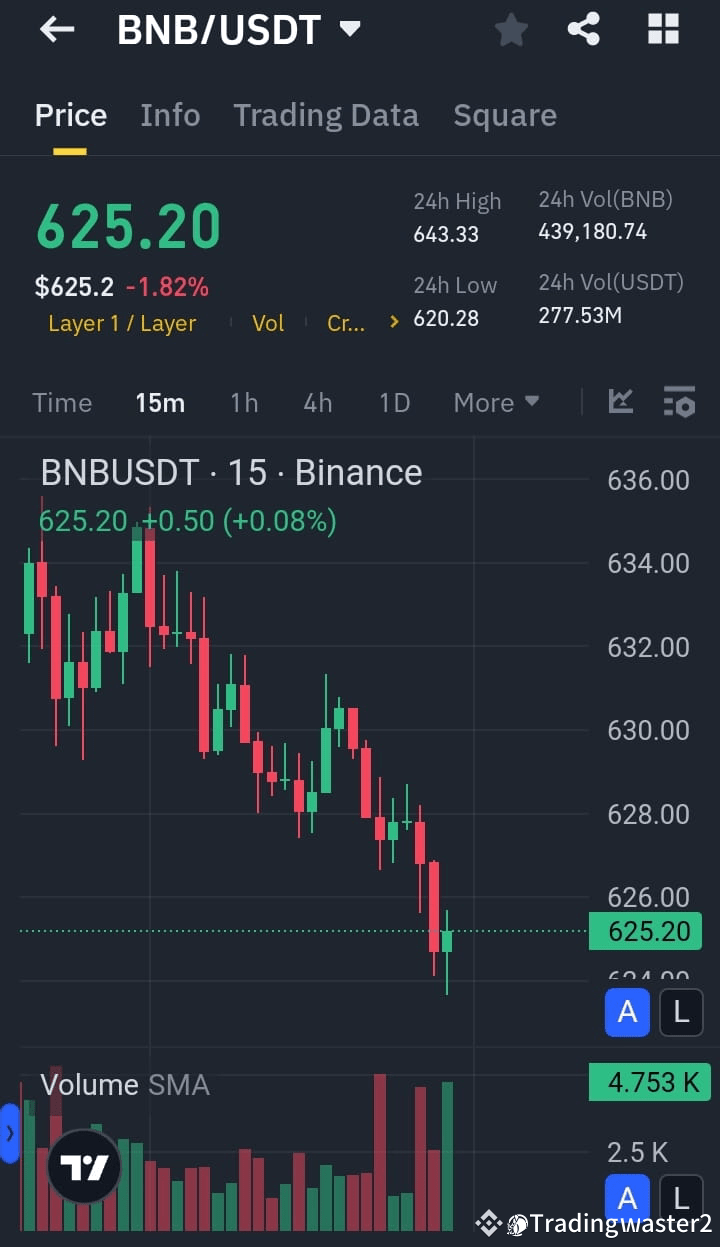Click the Vol category label
This screenshot has height=1247, width=720.
[268, 323]
